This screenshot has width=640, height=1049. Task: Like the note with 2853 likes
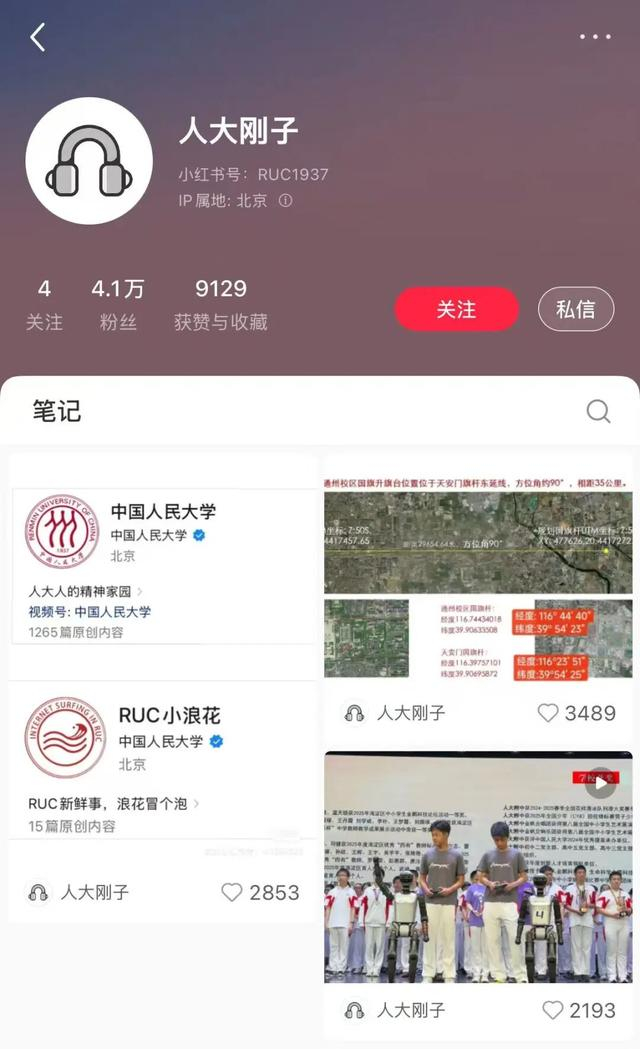point(231,892)
